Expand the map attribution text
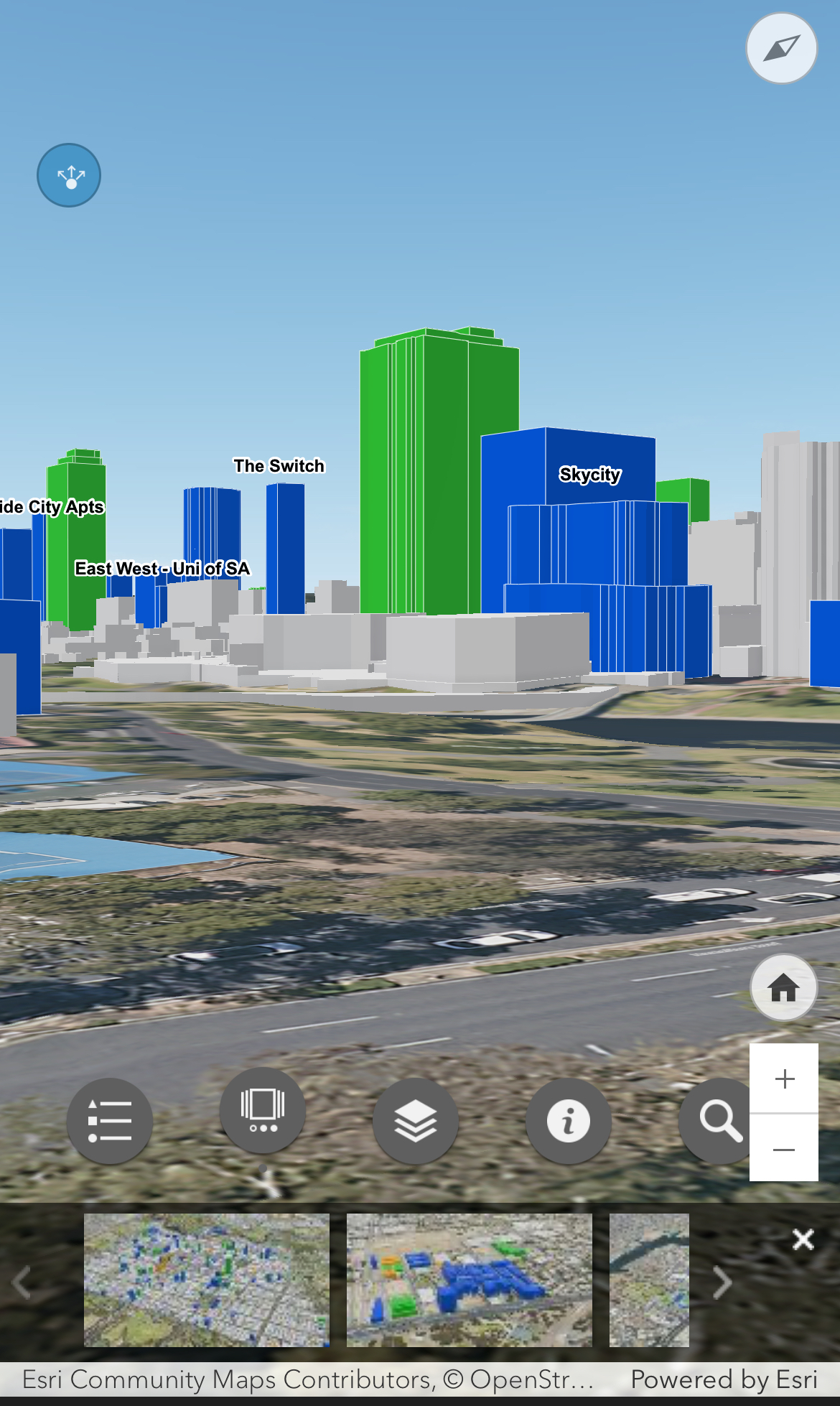 pos(308,1379)
